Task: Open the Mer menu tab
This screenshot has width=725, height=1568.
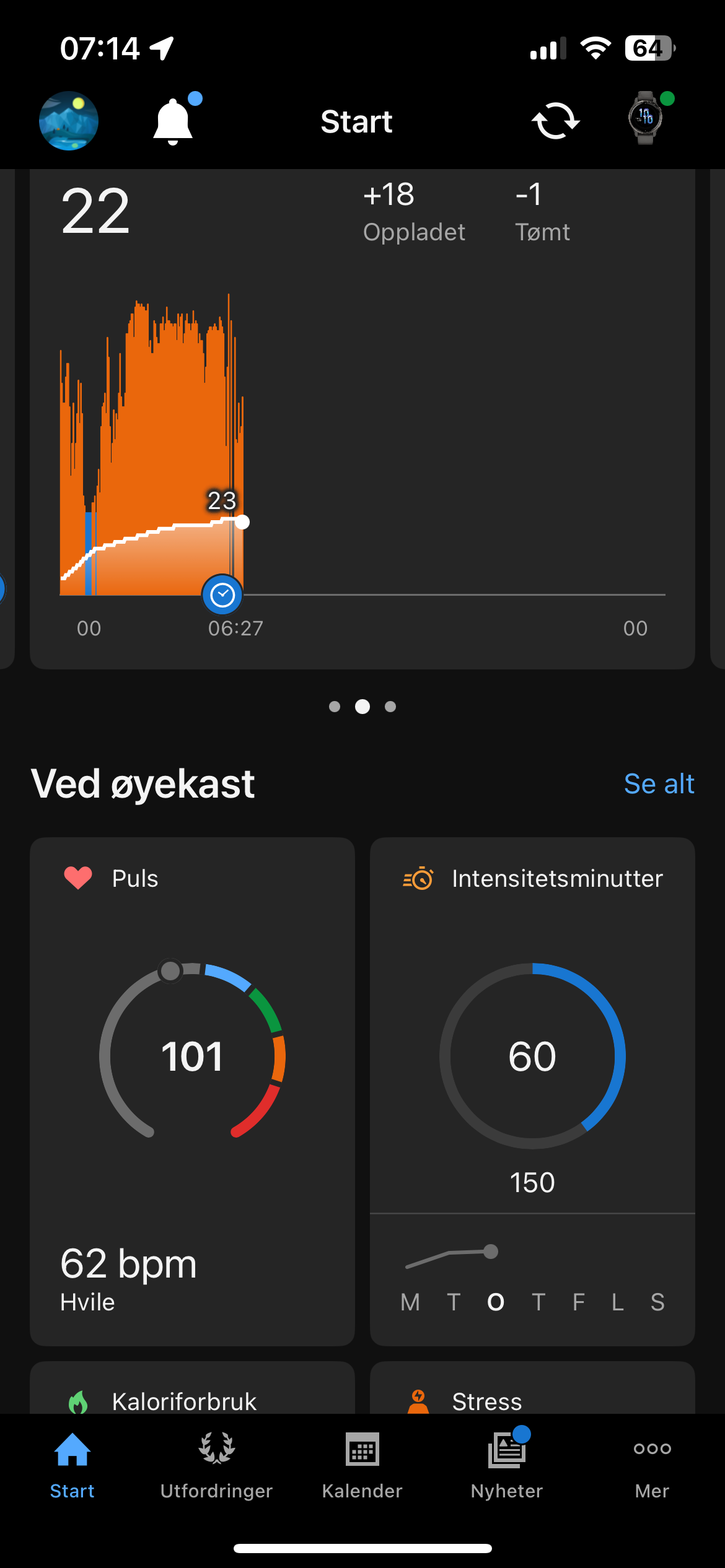Action: point(652,1465)
